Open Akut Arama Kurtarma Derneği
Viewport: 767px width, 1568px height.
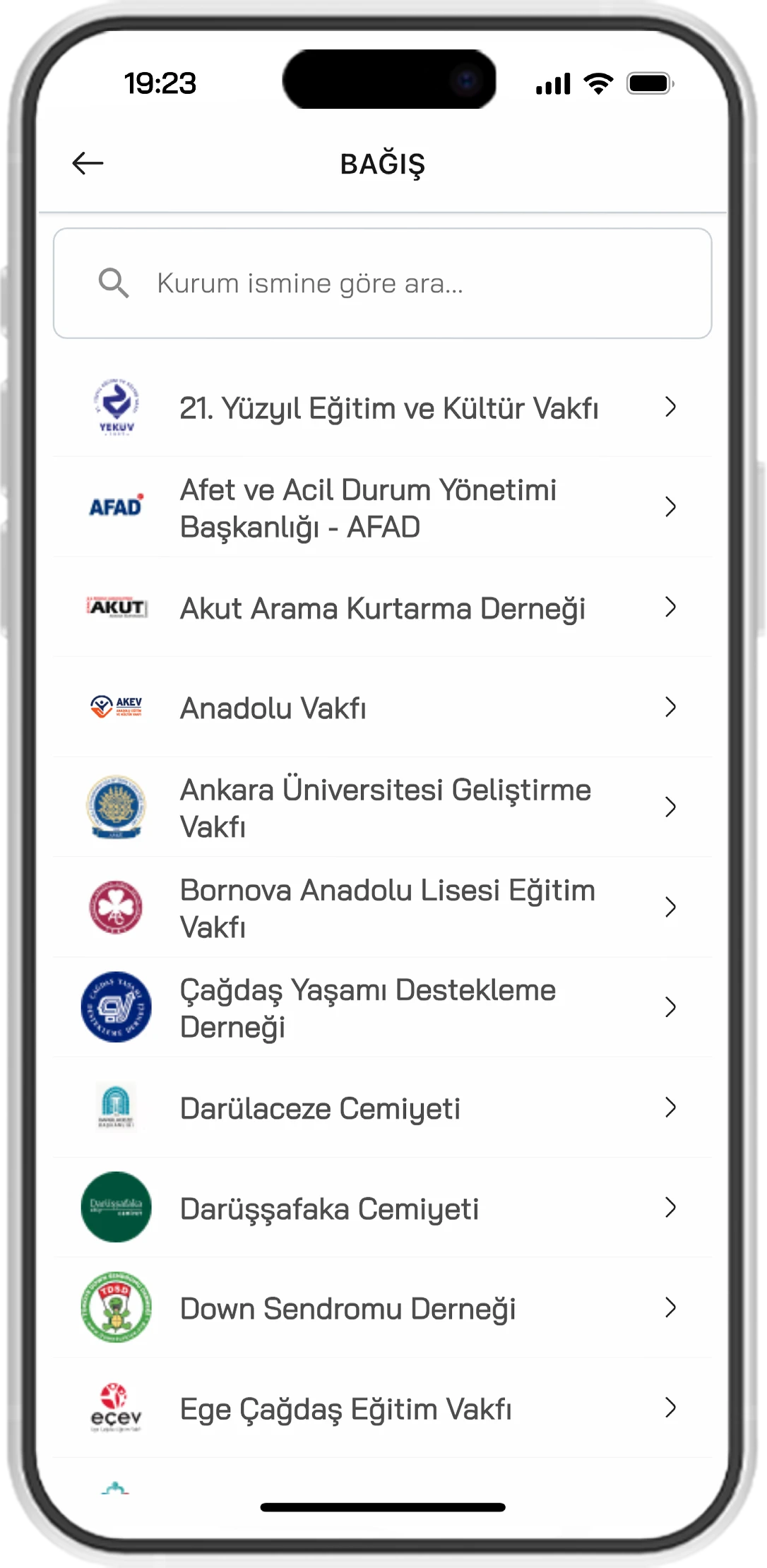click(x=382, y=608)
